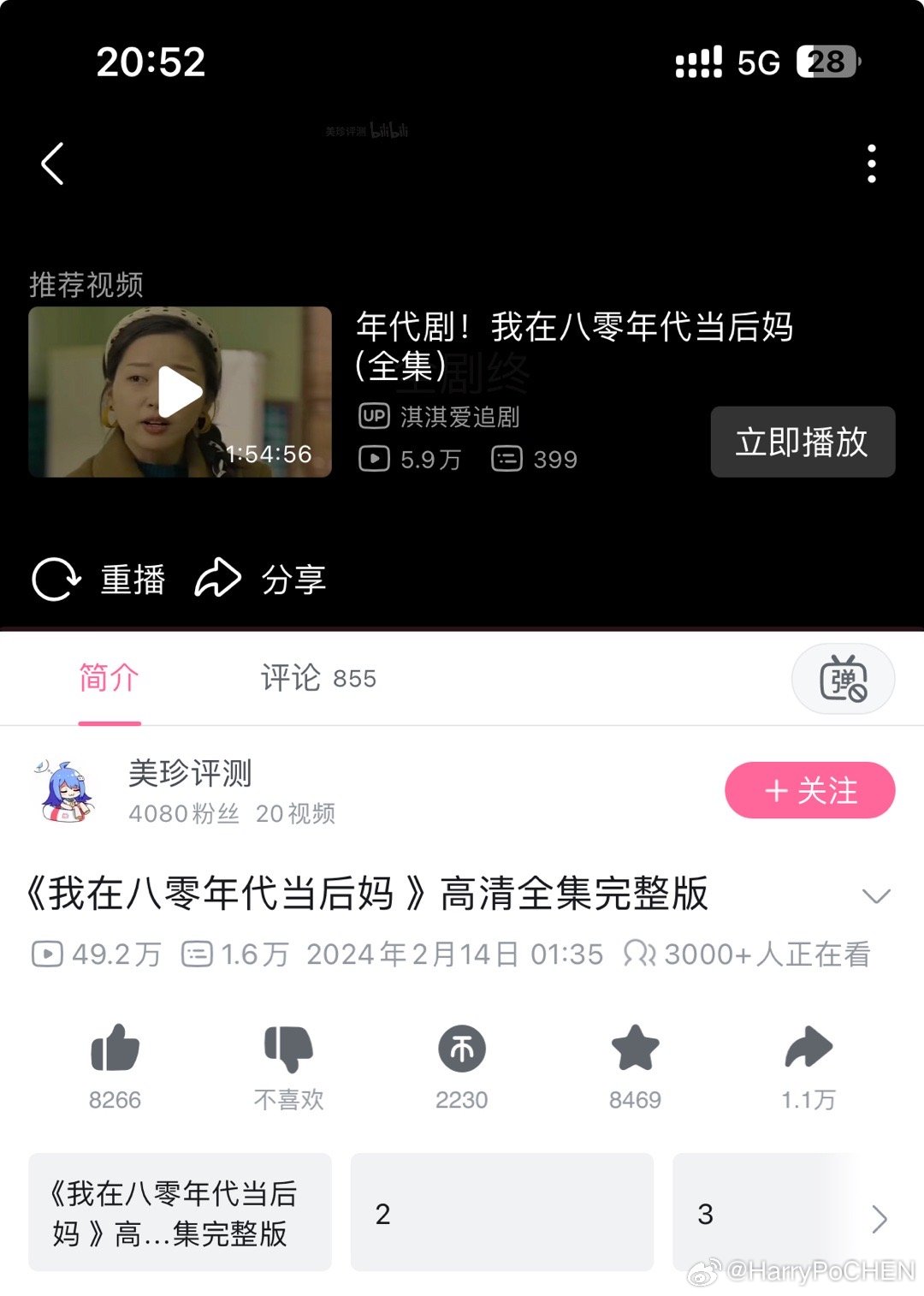Select the 简介 tab
Image resolution: width=924 pixels, height=1296 pixels.
109,678
